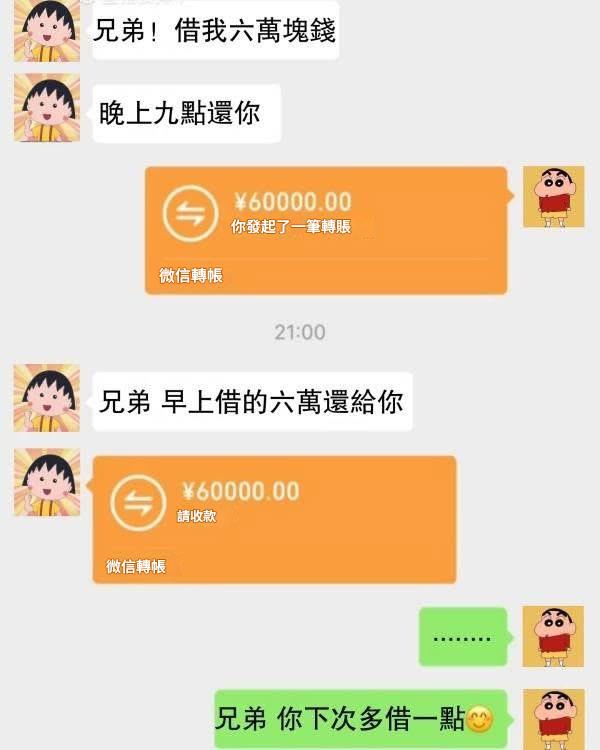
Task: Open the sent ¥60000.00 transfer you initiated
Action: click(326, 231)
